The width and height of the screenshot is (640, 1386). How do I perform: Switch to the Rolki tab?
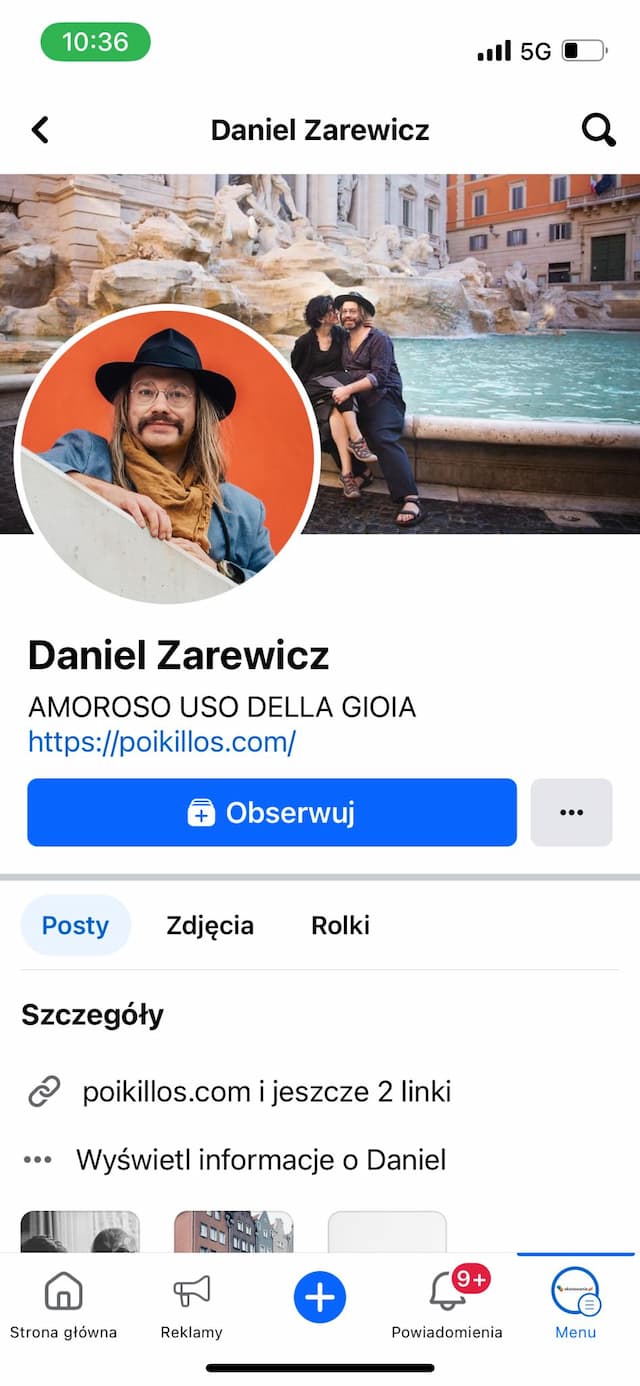[340, 925]
